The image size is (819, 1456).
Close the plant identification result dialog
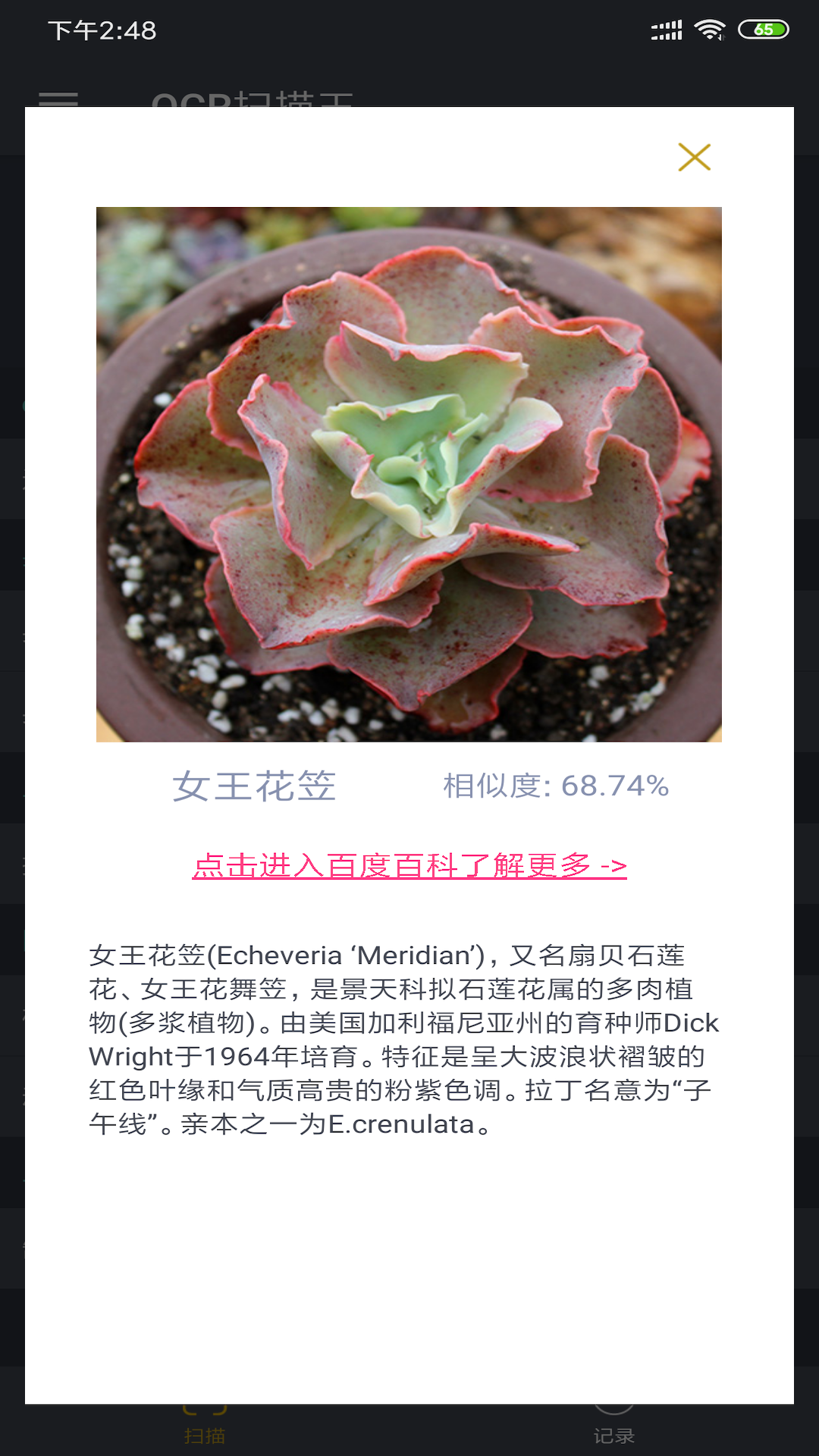(694, 158)
